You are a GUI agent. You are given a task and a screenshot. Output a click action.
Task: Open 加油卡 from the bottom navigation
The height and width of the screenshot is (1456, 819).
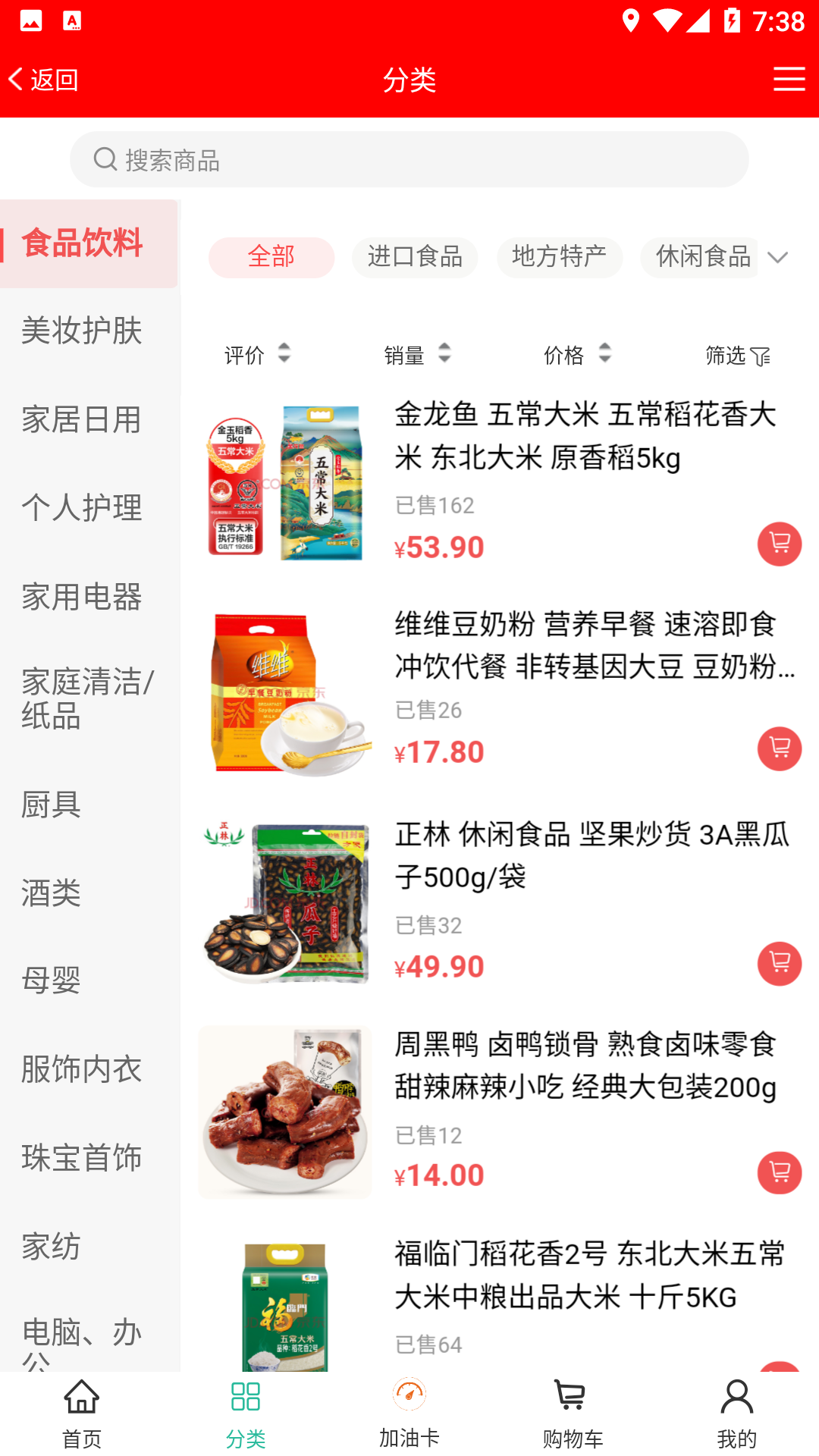coord(409,1414)
